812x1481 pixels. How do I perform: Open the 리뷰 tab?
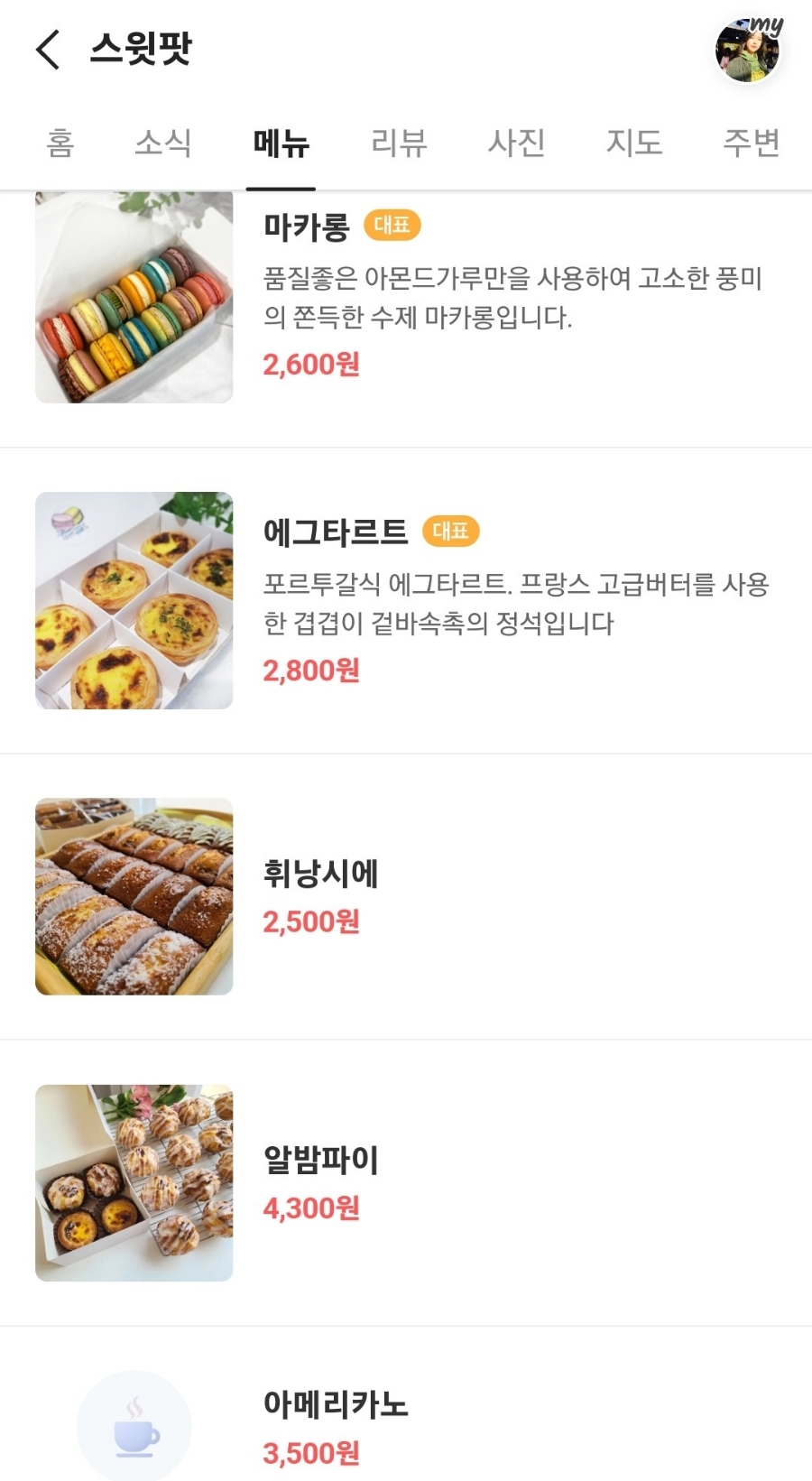point(399,143)
